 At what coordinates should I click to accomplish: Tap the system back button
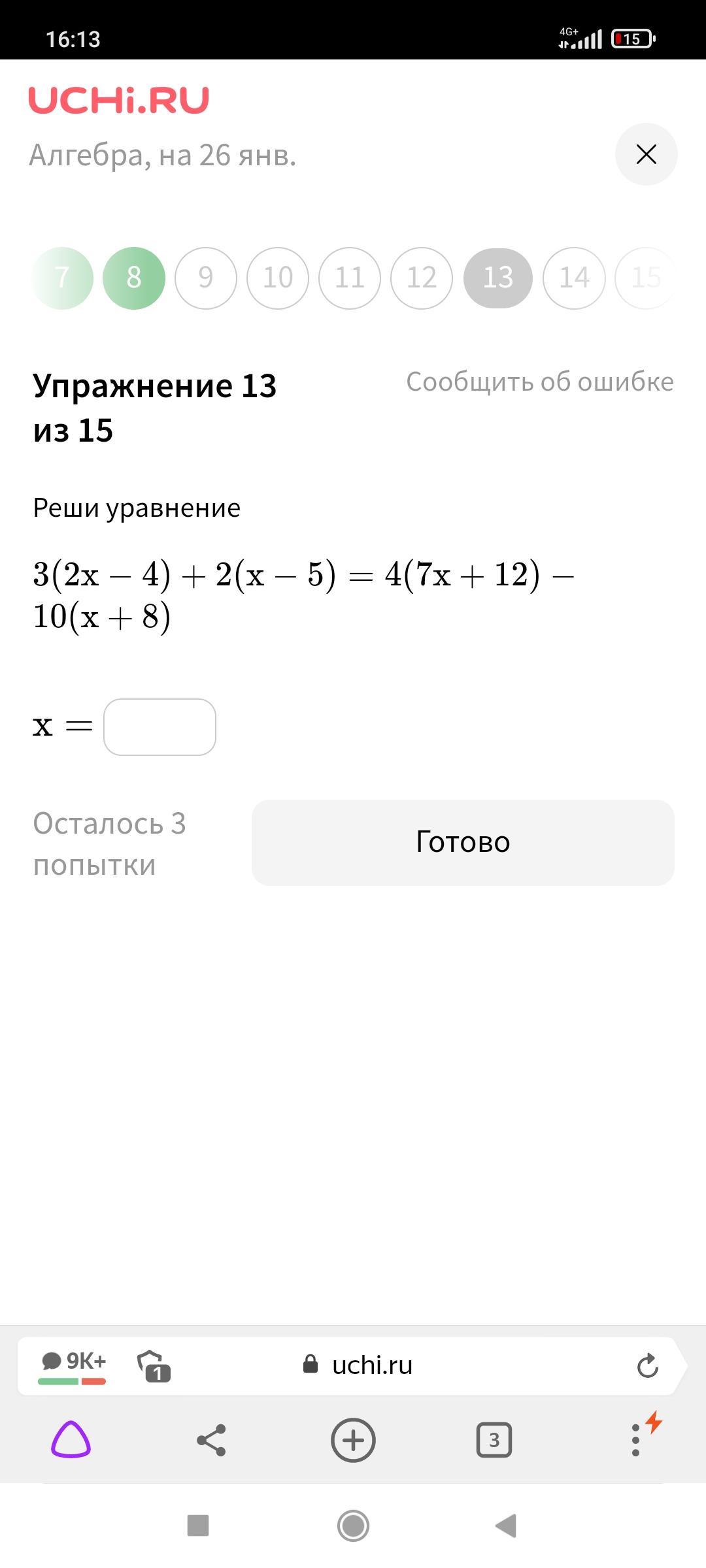tap(506, 1526)
